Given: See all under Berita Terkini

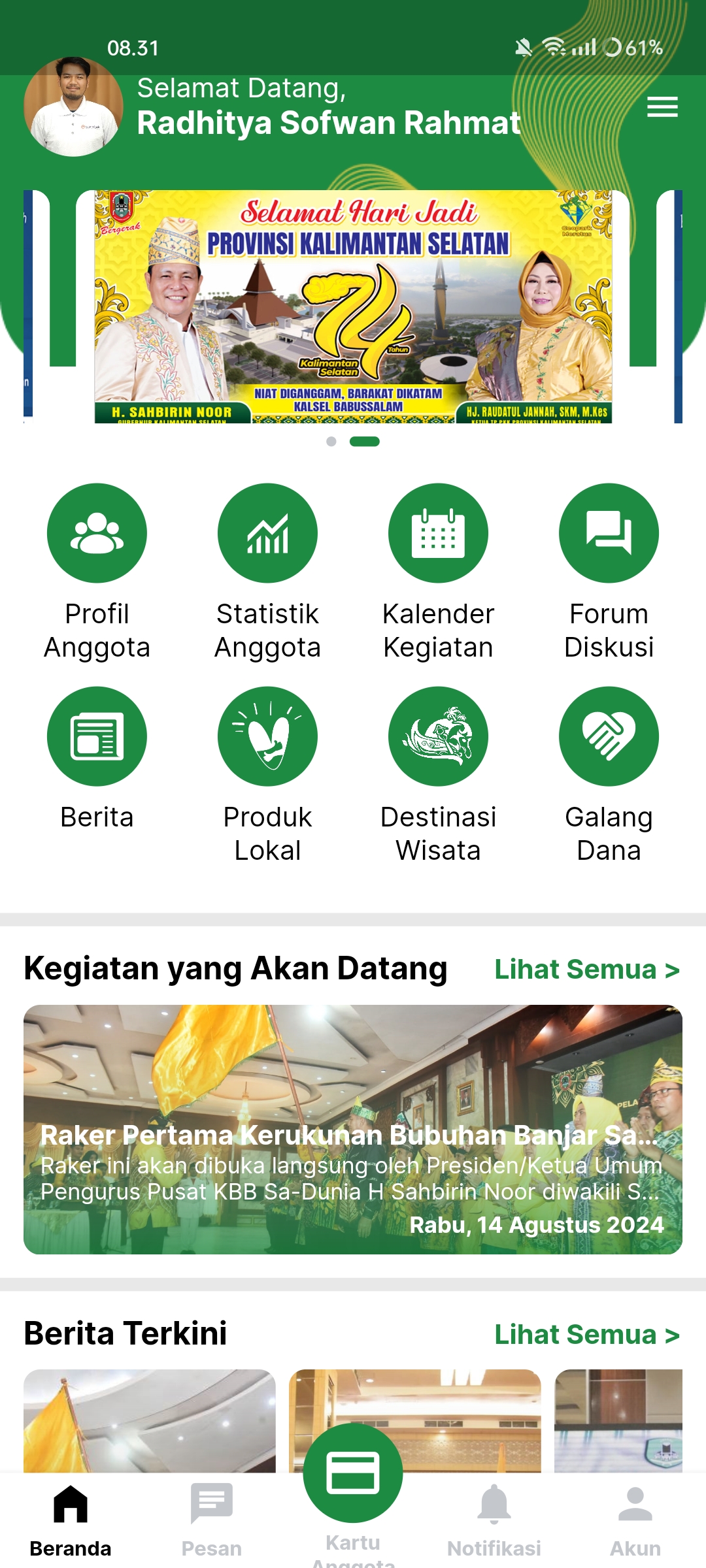Looking at the screenshot, I should (x=586, y=1335).
